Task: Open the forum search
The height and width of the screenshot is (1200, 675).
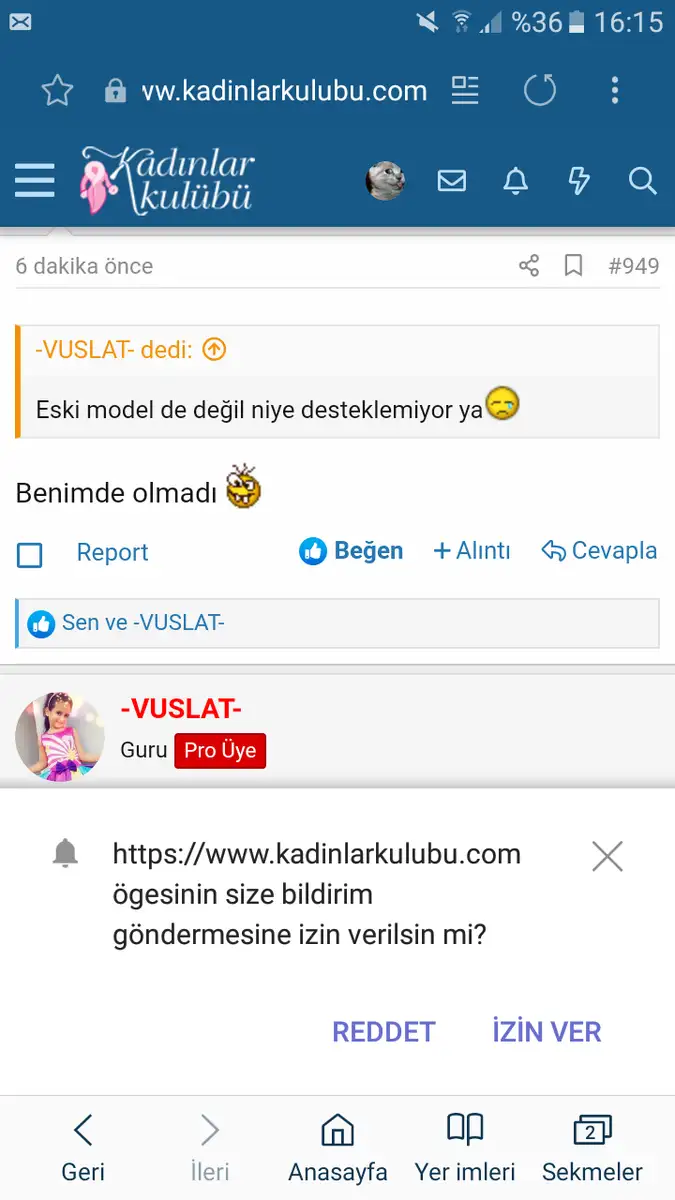Action: click(642, 181)
